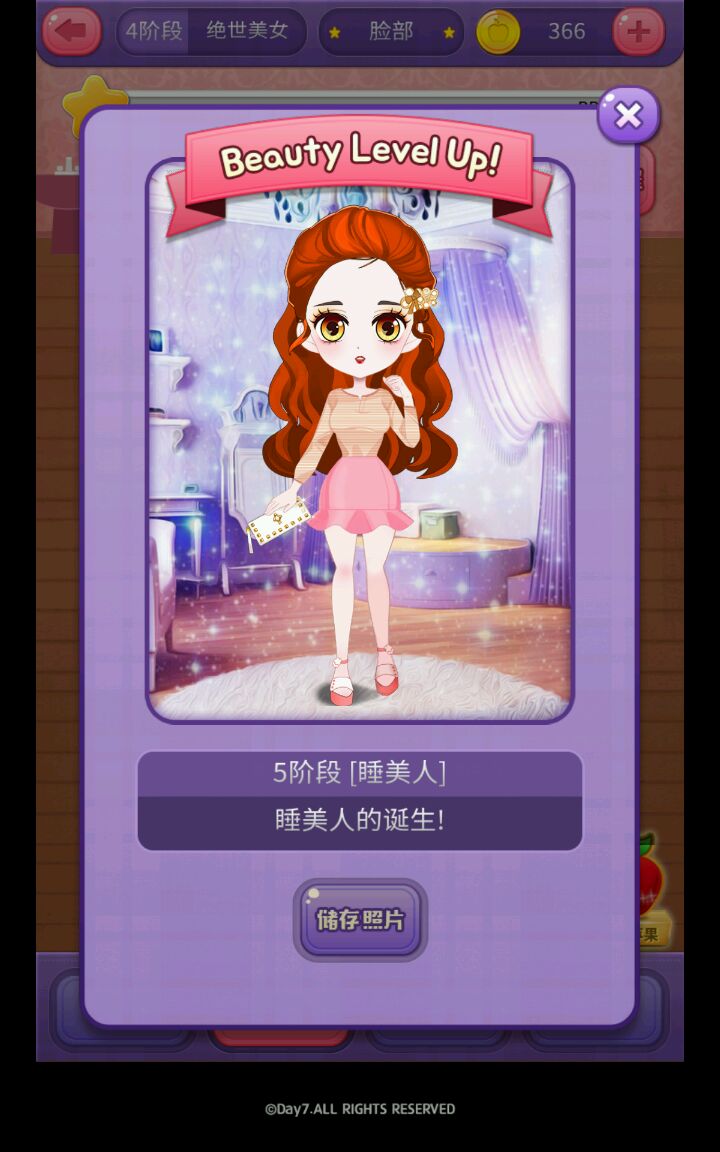Screen dimensions: 720x1152
Task: Close the Beauty Level Up dialog
Action: (x=628, y=116)
